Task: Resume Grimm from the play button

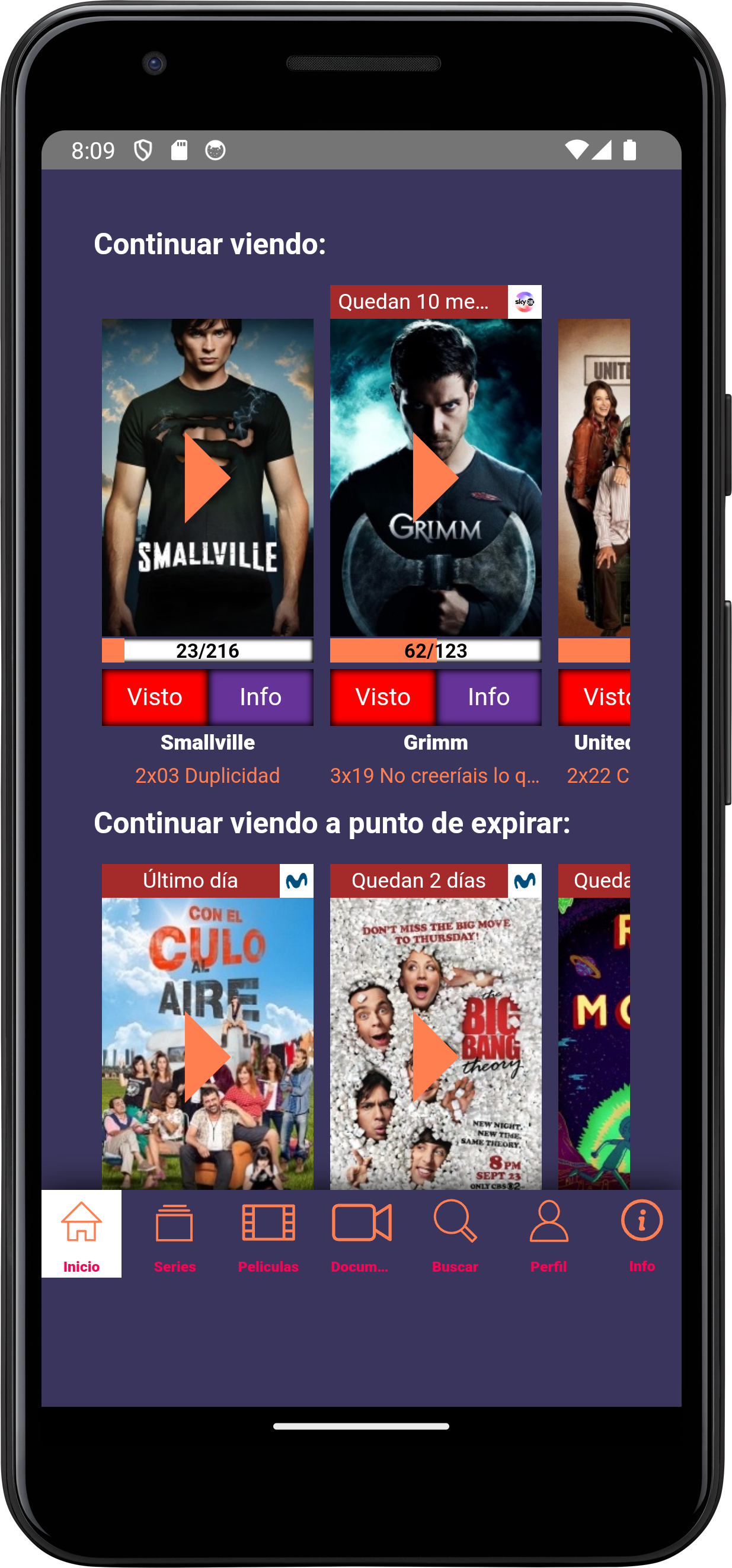Action: (x=435, y=478)
